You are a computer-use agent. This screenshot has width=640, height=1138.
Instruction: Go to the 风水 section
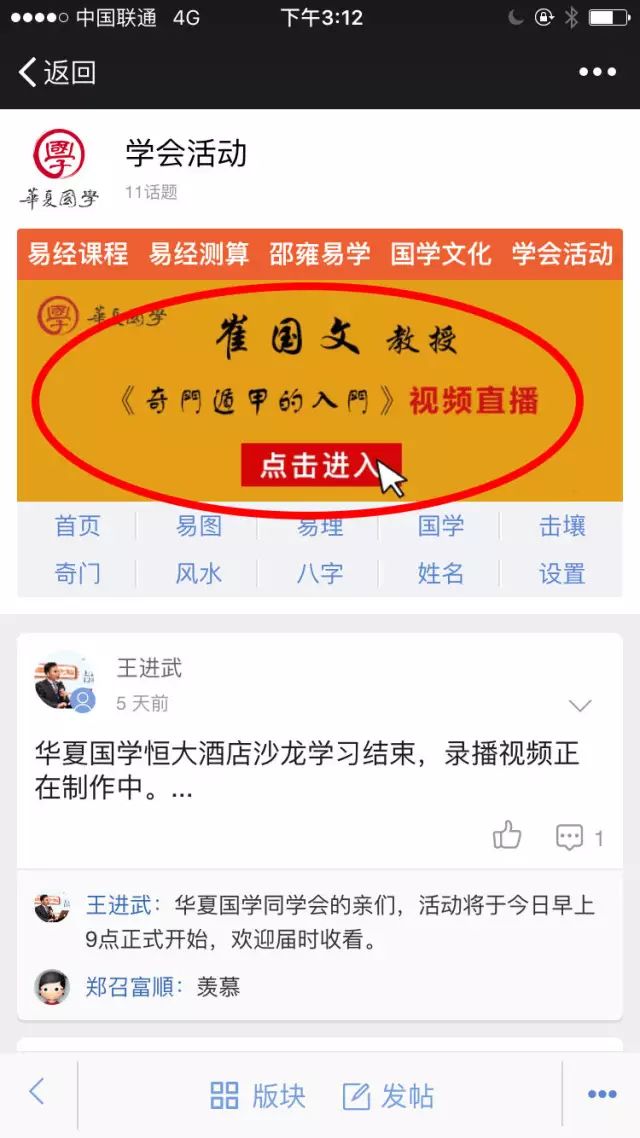tap(199, 574)
